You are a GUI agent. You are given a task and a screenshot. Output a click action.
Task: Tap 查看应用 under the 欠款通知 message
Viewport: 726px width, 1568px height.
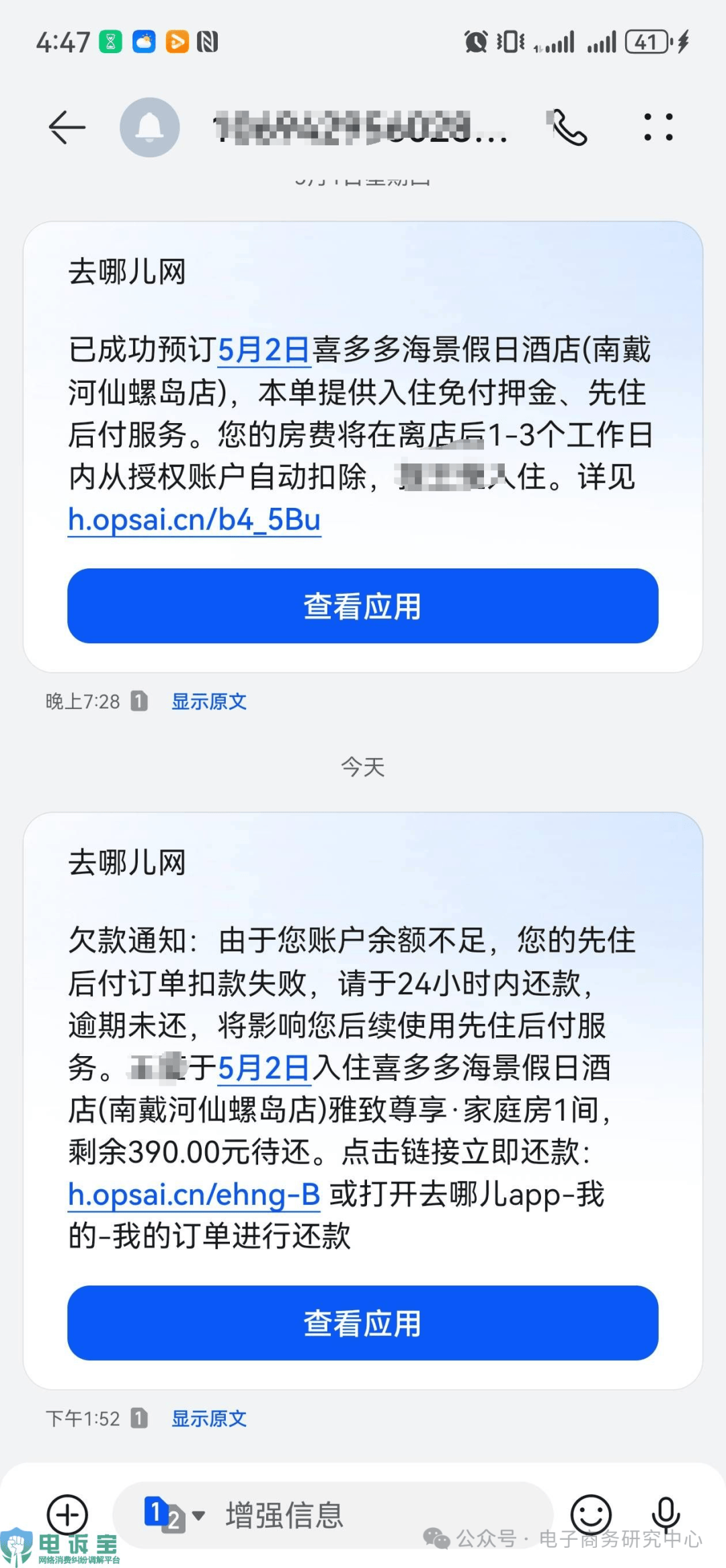click(x=362, y=1322)
